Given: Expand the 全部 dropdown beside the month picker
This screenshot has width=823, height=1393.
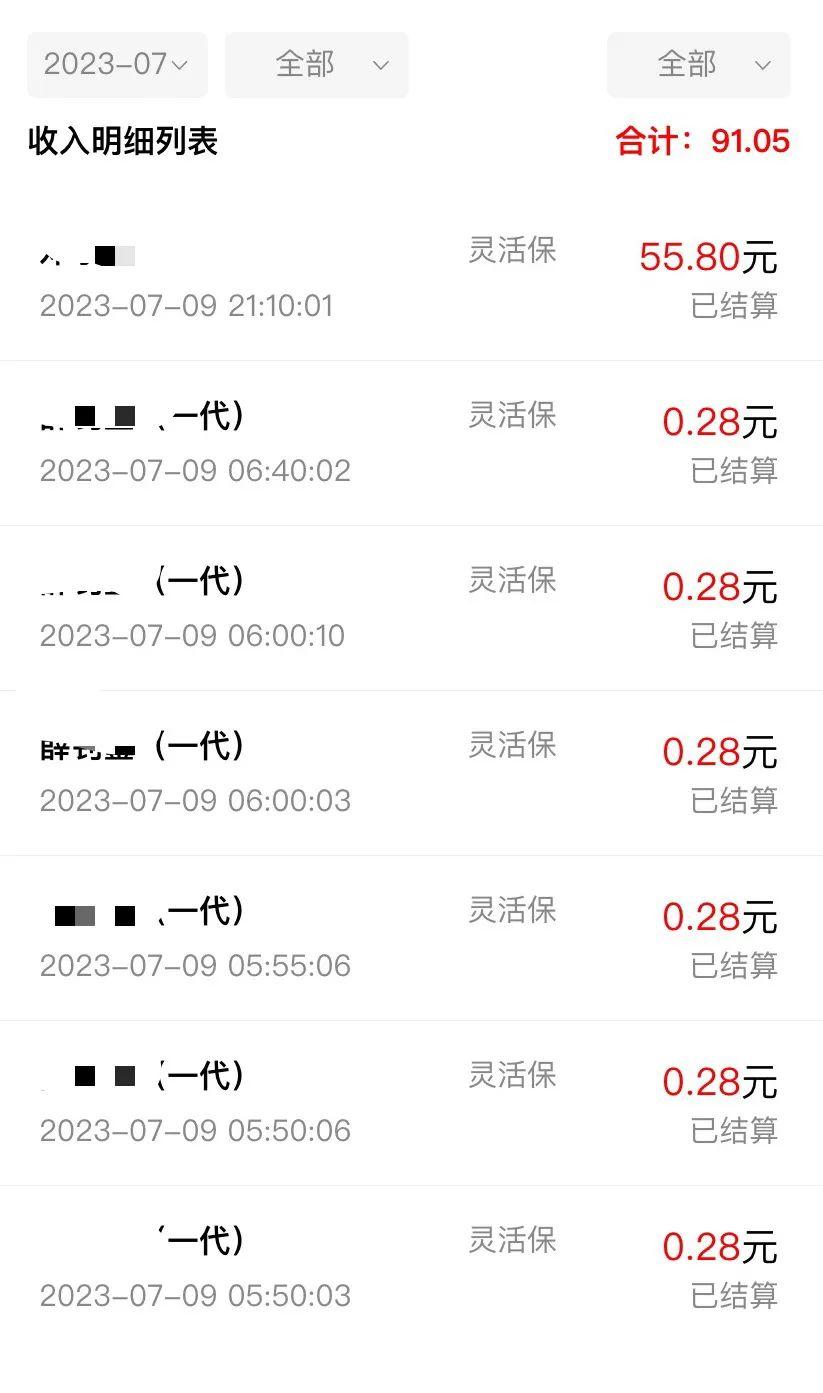Looking at the screenshot, I should (x=316, y=65).
